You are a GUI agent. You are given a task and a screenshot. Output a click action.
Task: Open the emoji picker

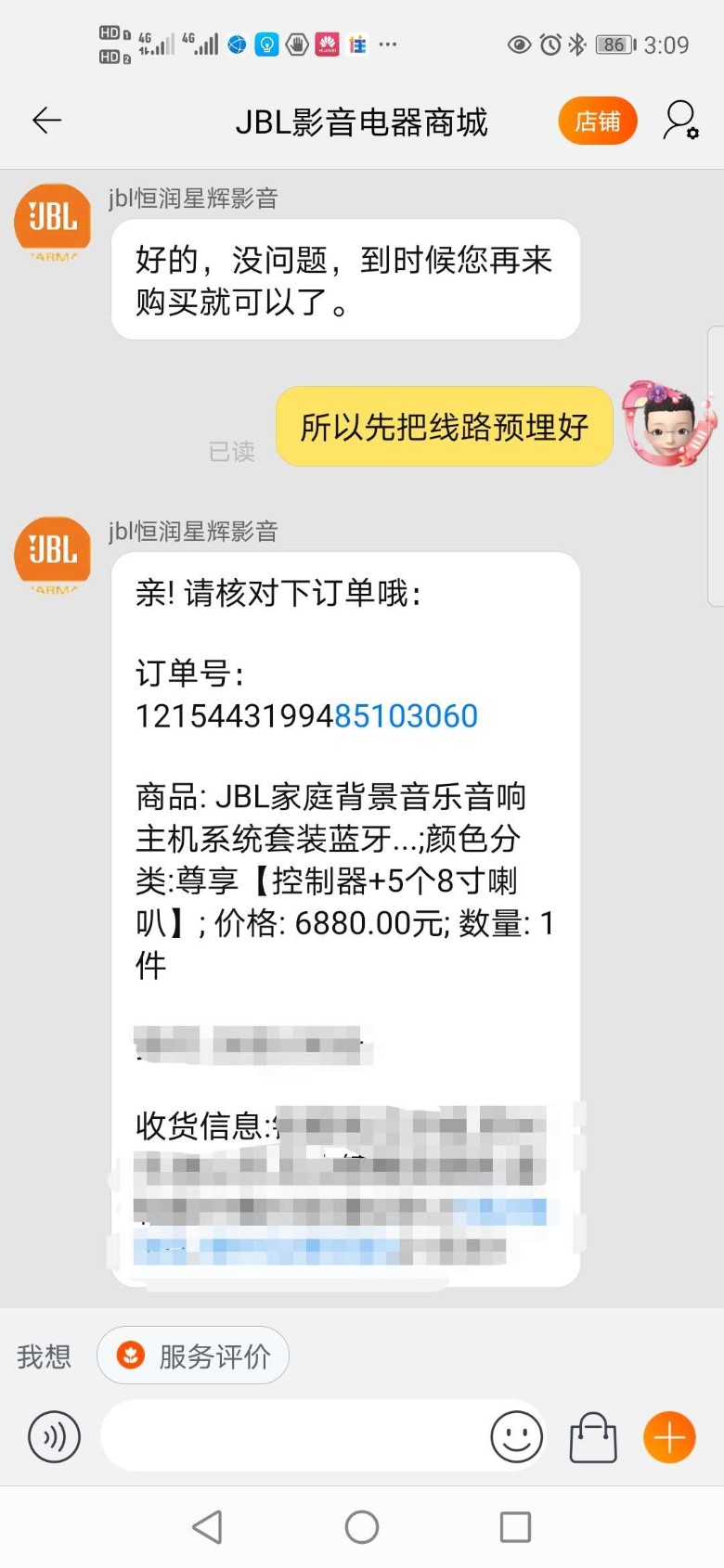point(516,1437)
